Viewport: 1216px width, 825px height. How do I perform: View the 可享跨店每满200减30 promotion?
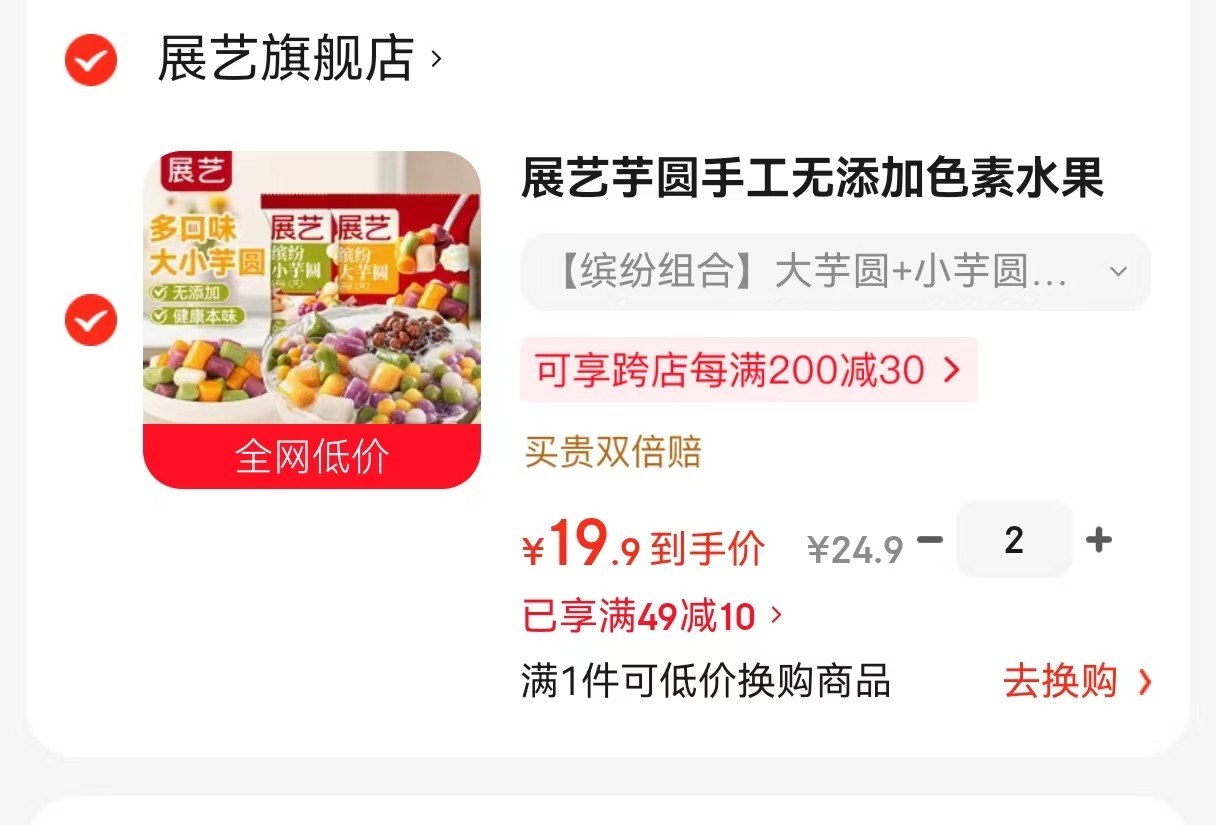(747, 370)
